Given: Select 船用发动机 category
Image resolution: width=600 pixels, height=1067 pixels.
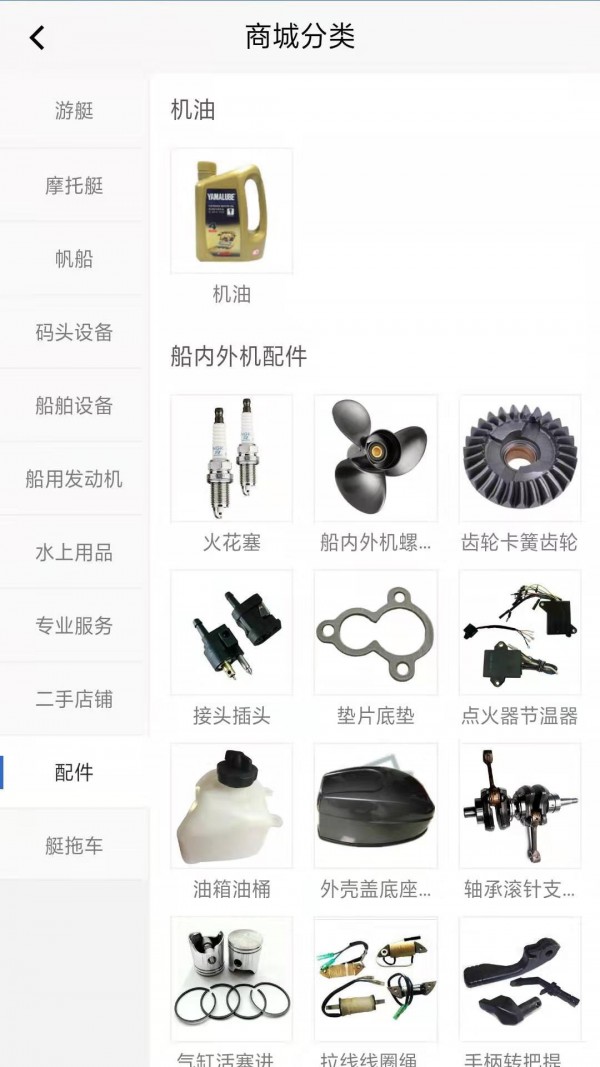Looking at the screenshot, I should coord(74,479).
